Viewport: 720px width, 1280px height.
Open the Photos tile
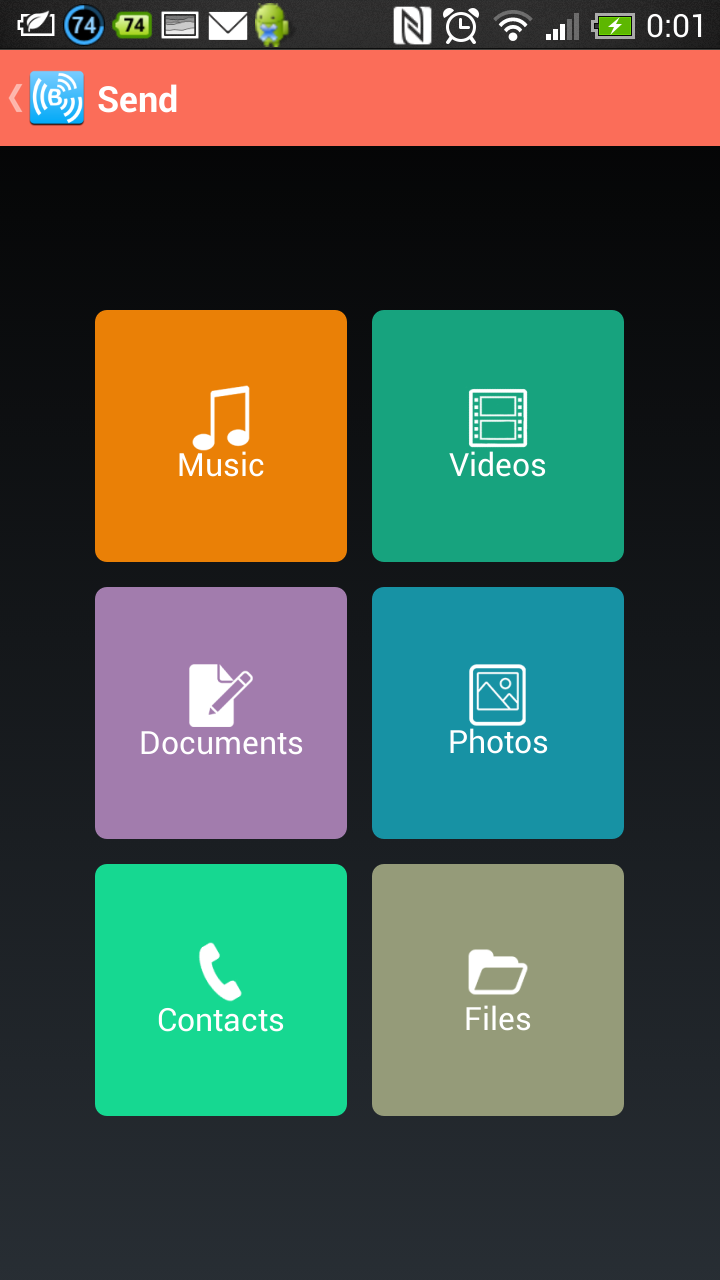[498, 713]
